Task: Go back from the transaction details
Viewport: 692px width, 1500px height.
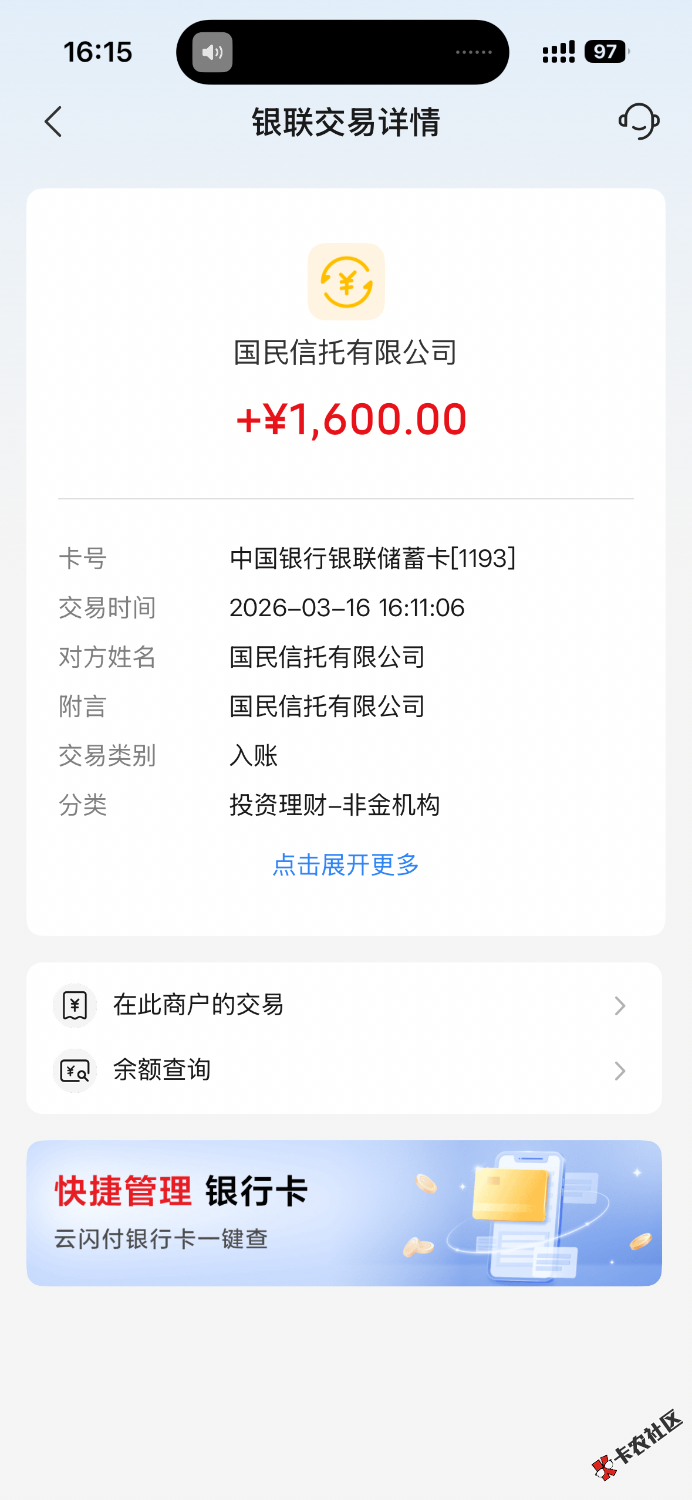Action: (54, 122)
